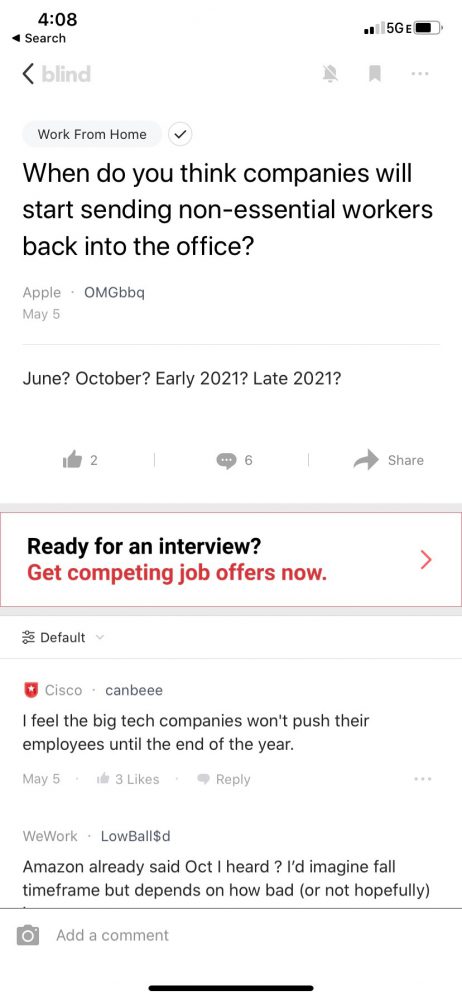Return to Search via the status bar link
The image size is (462, 1000).
click(x=39, y=38)
